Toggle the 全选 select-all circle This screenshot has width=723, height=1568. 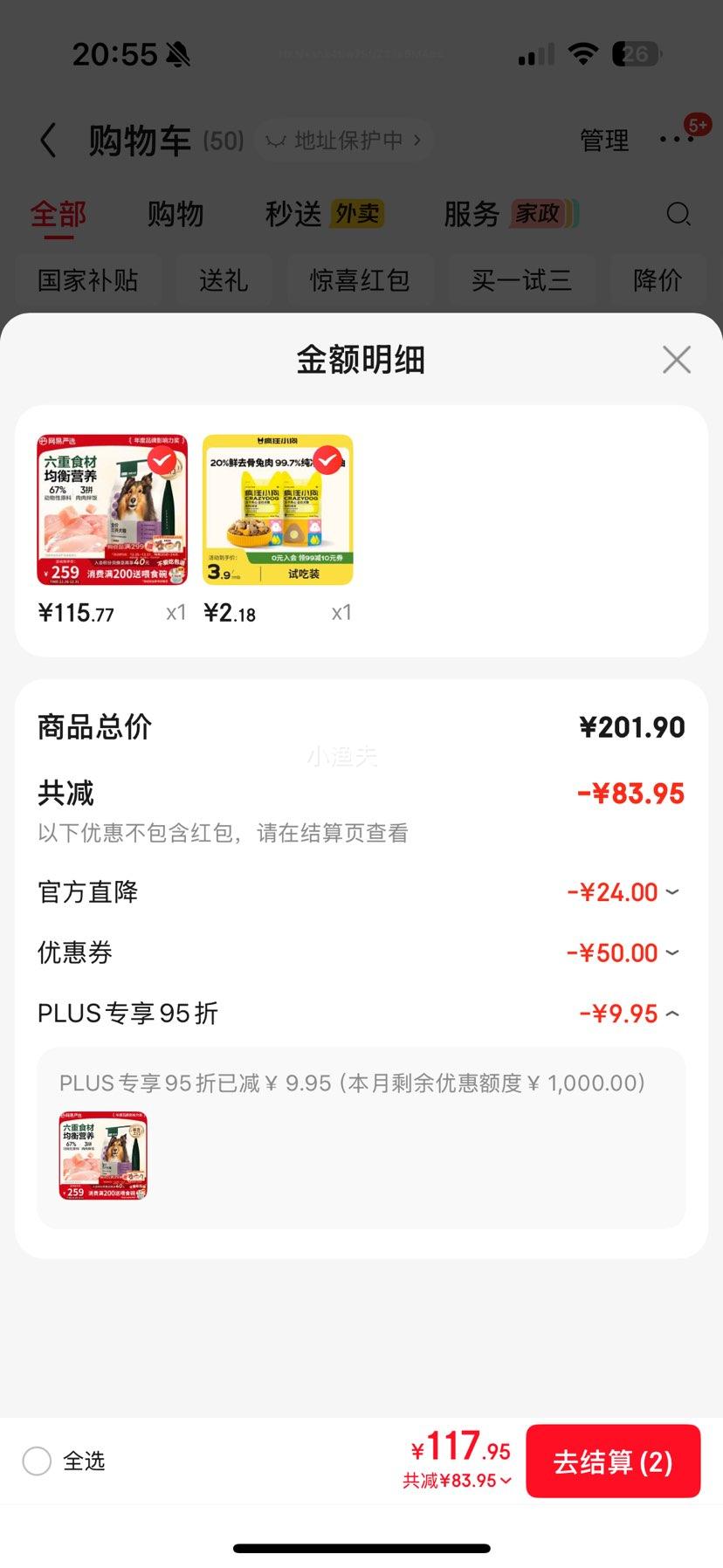[37, 1461]
